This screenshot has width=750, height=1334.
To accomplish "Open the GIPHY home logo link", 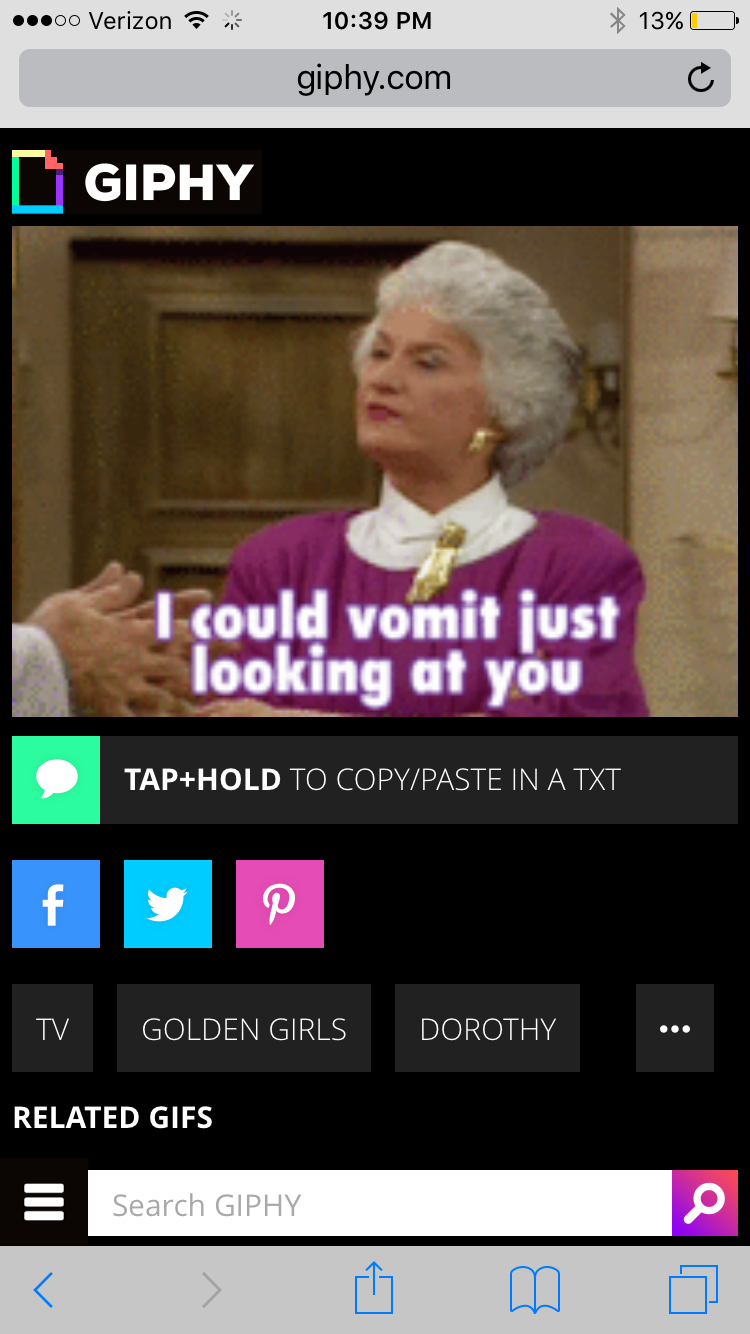I will pyautogui.click(x=137, y=182).
